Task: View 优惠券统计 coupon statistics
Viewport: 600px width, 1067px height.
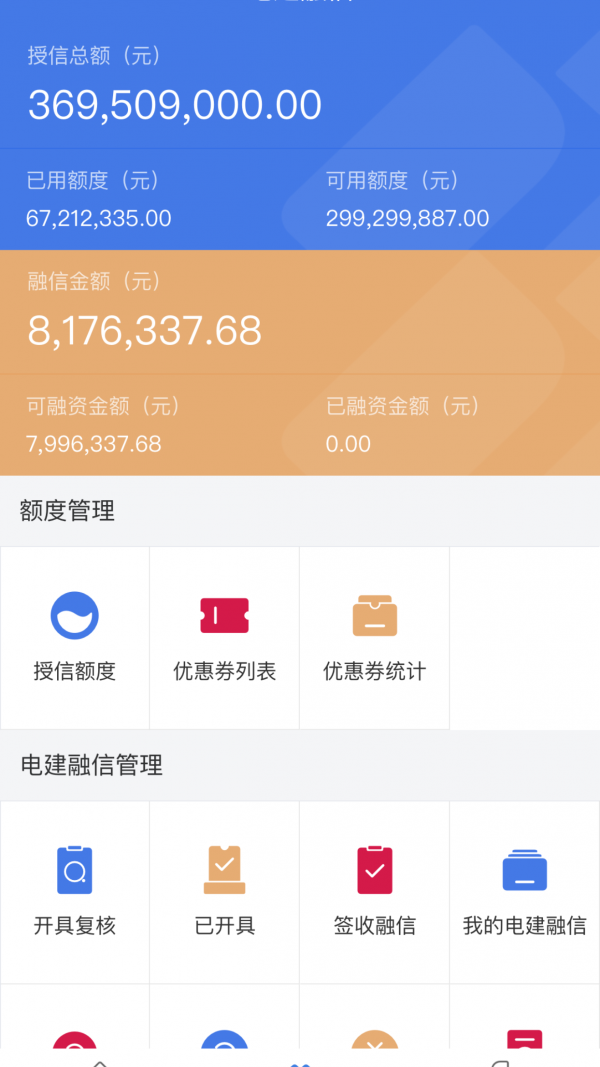Action: [x=375, y=637]
